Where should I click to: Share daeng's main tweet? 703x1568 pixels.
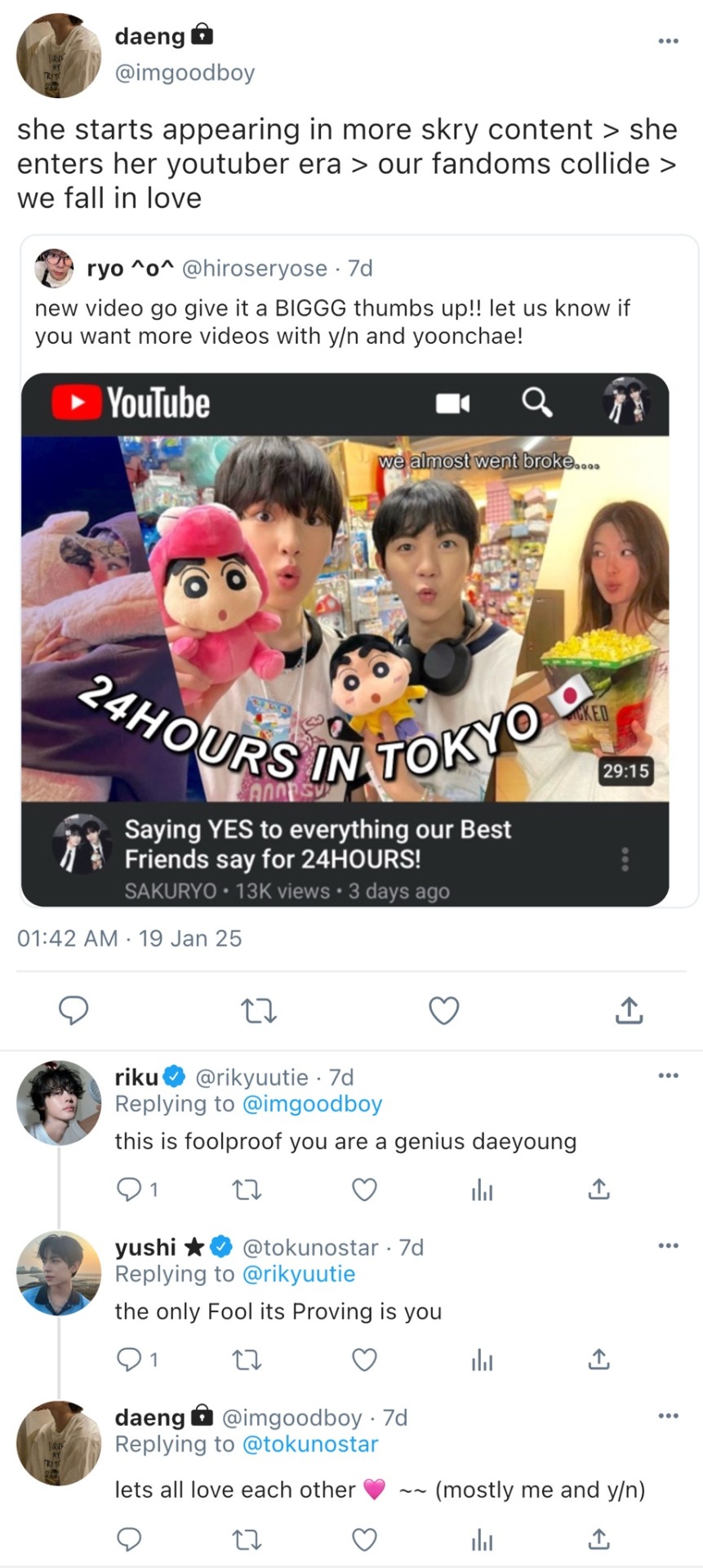628,1010
